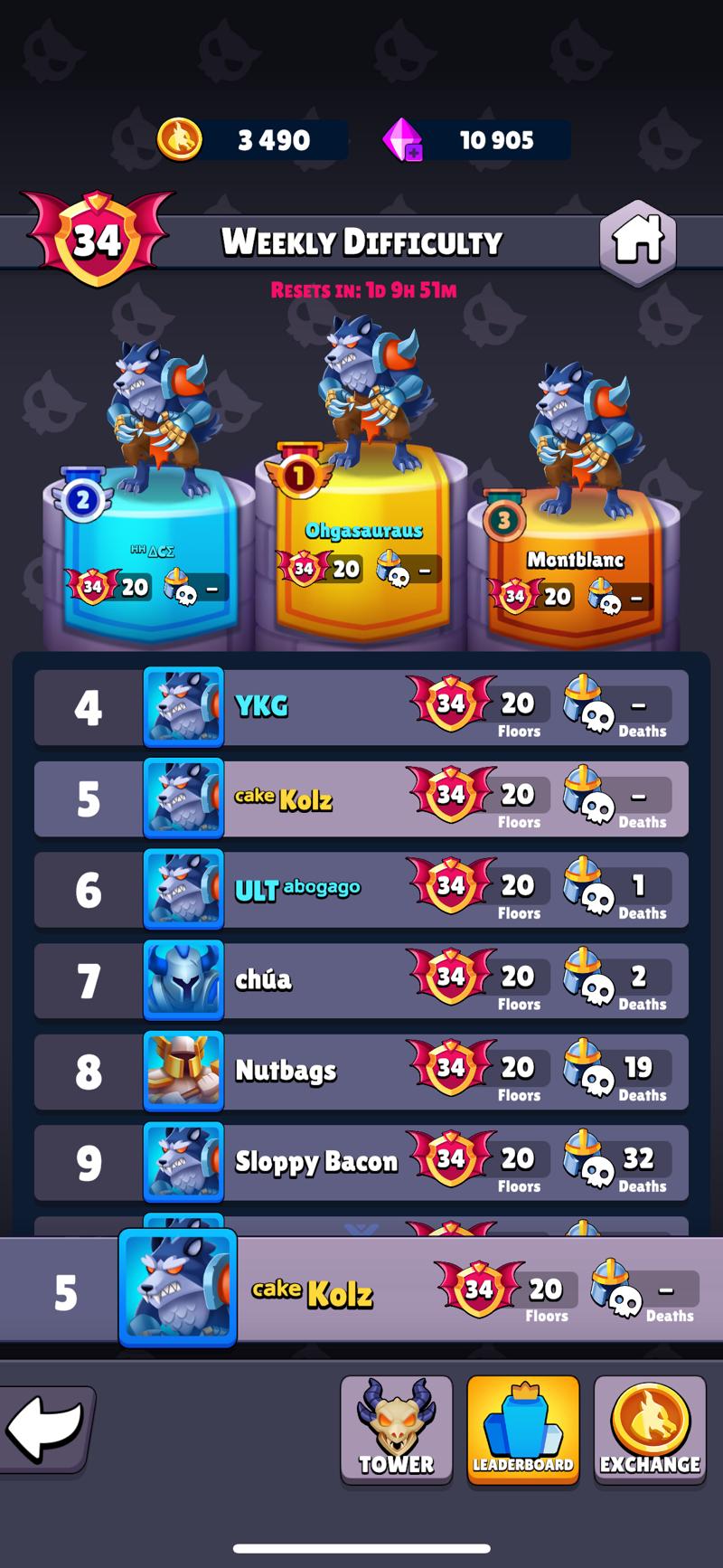
Task: Tap the silver number 2 medal on the podium
Action: 80,497
